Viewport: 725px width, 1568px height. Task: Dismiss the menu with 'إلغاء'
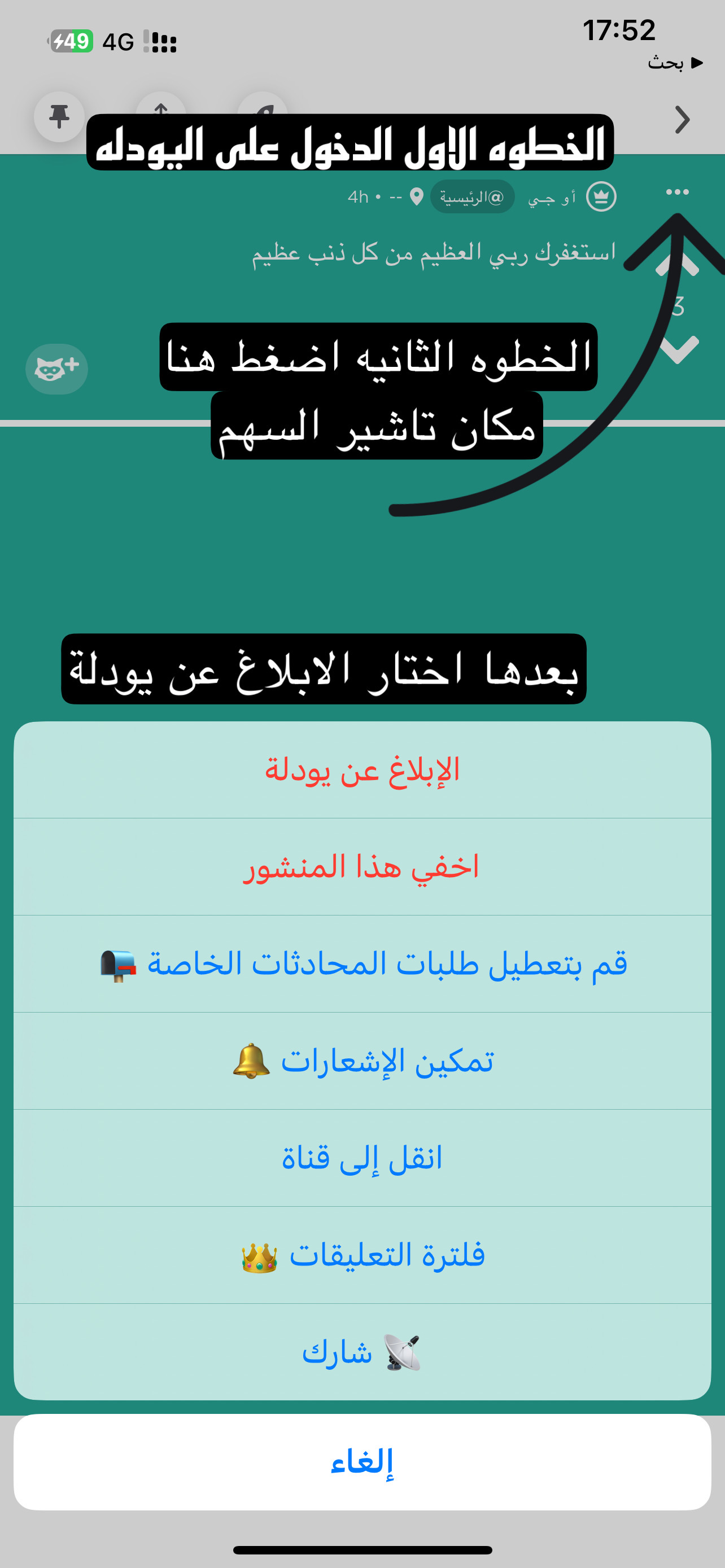[x=362, y=1462]
